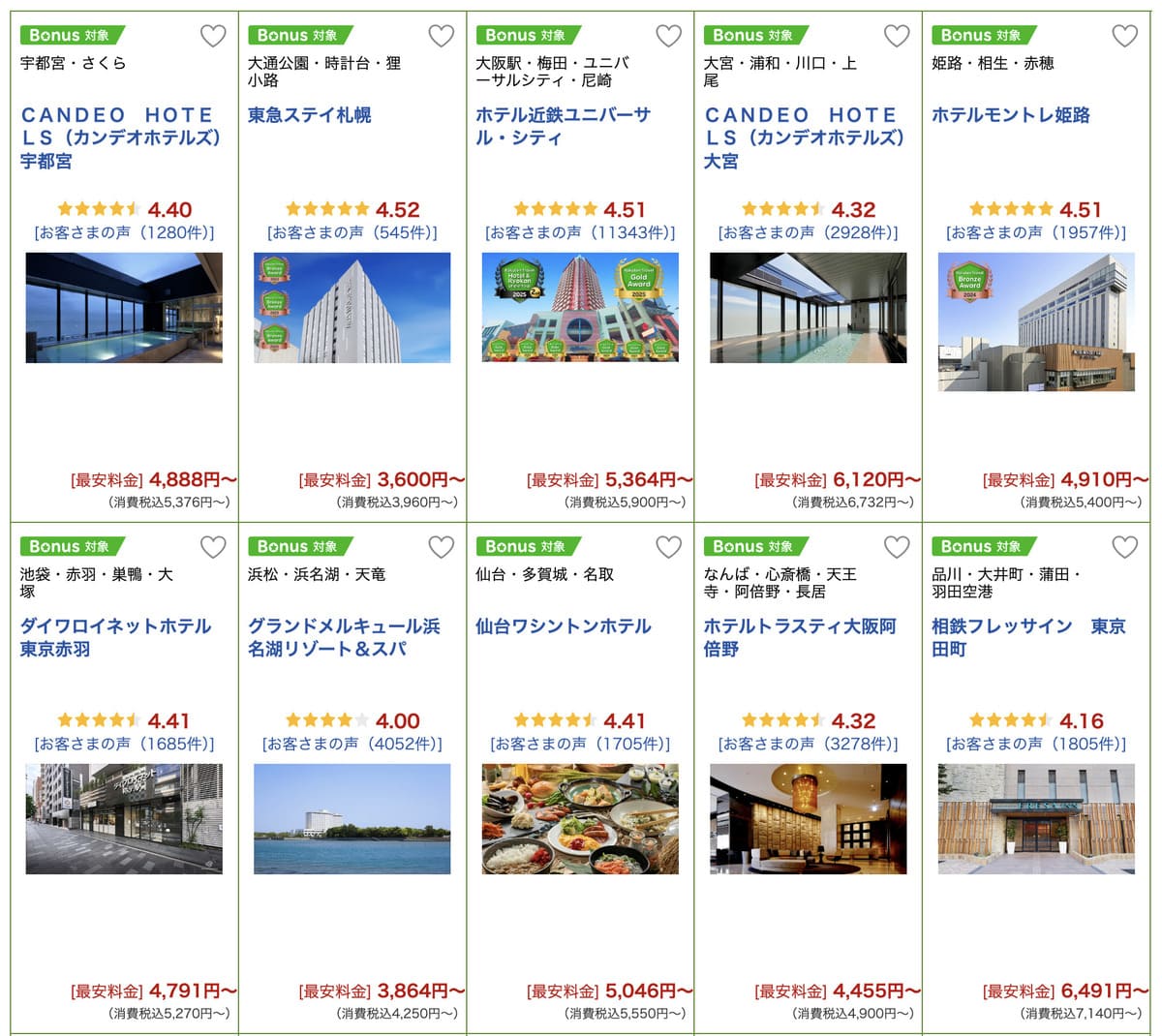Open 東急ステイ札幌 hotel link
The height and width of the screenshot is (1036, 1162).
[x=310, y=115]
